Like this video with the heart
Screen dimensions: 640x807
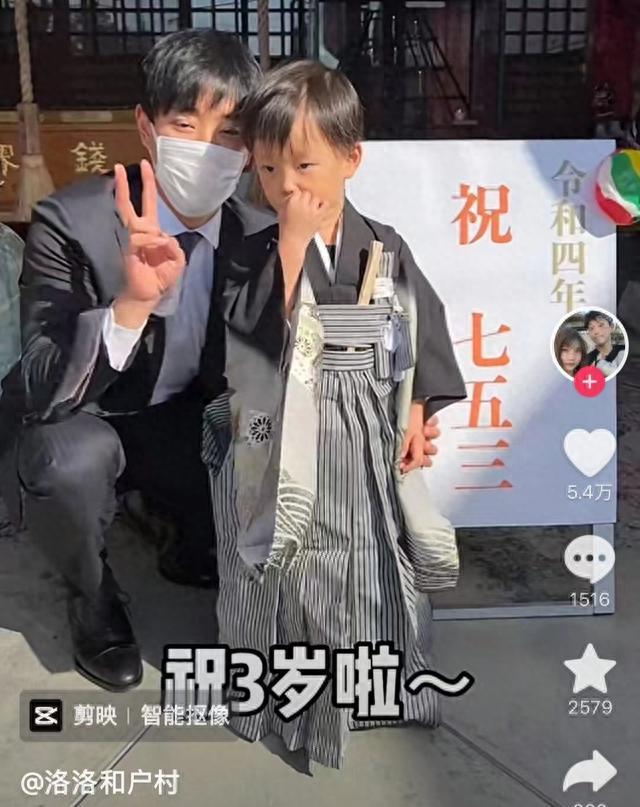pos(589,453)
